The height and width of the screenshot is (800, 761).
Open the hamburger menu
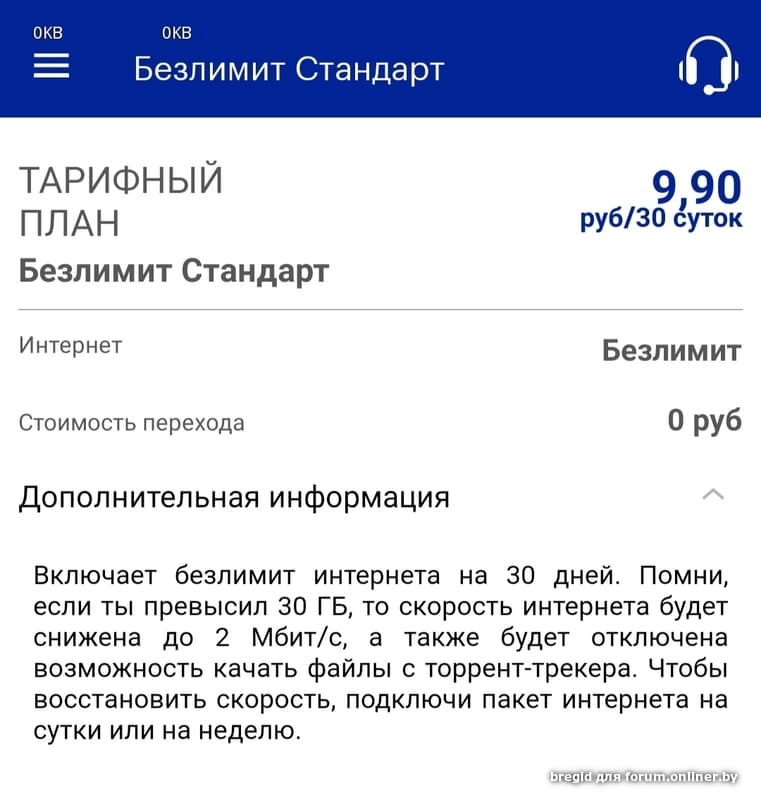click(x=51, y=67)
